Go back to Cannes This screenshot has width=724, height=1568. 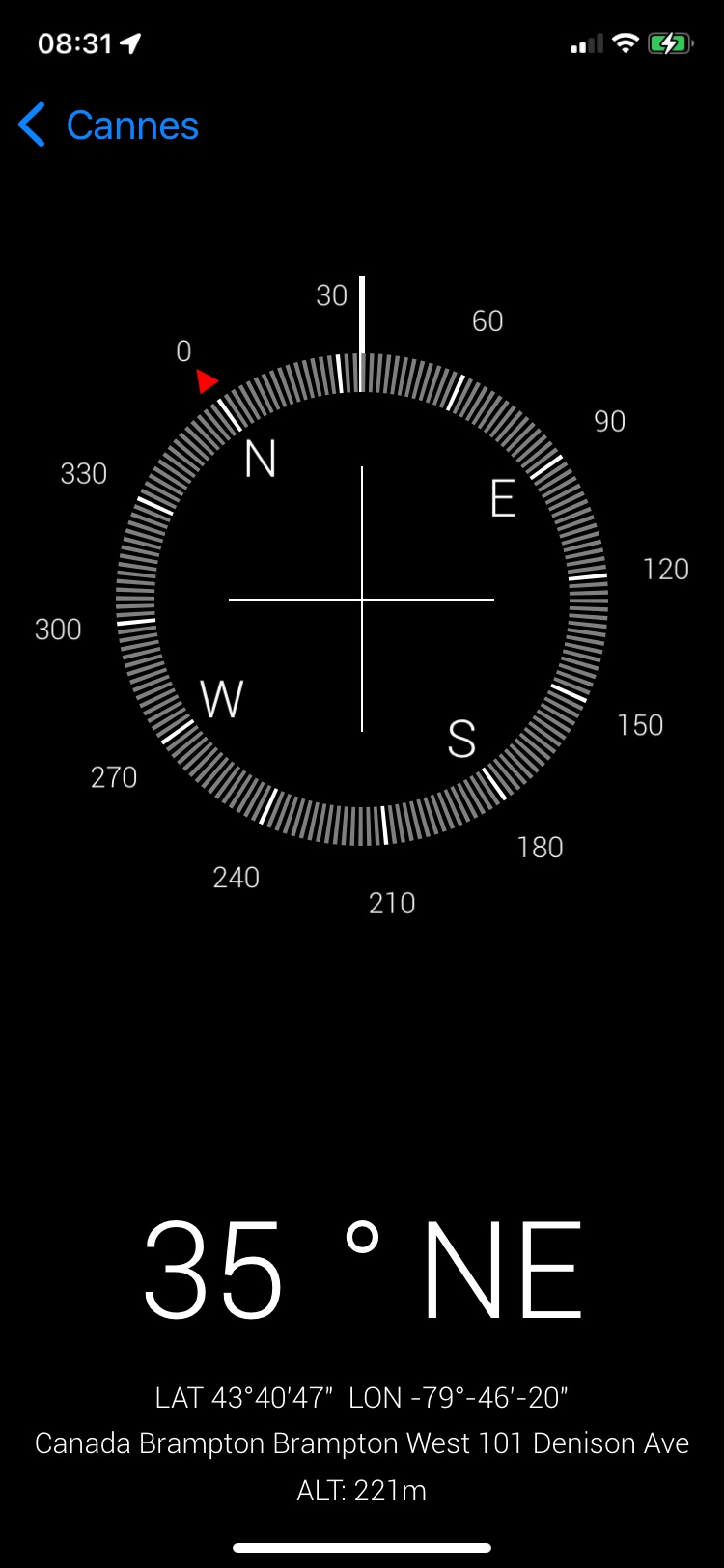[108, 126]
